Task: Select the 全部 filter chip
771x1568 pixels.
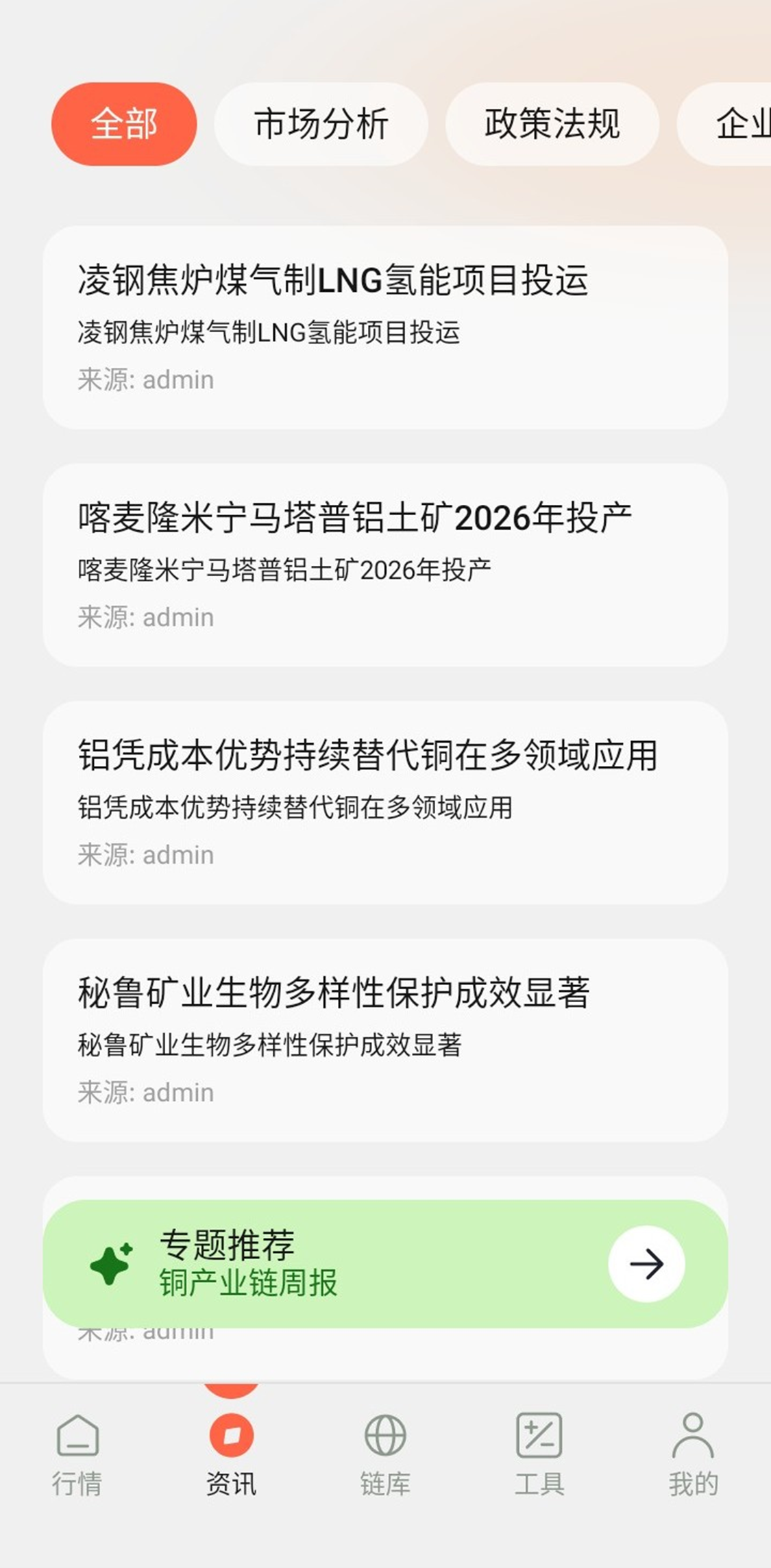Action: (124, 124)
